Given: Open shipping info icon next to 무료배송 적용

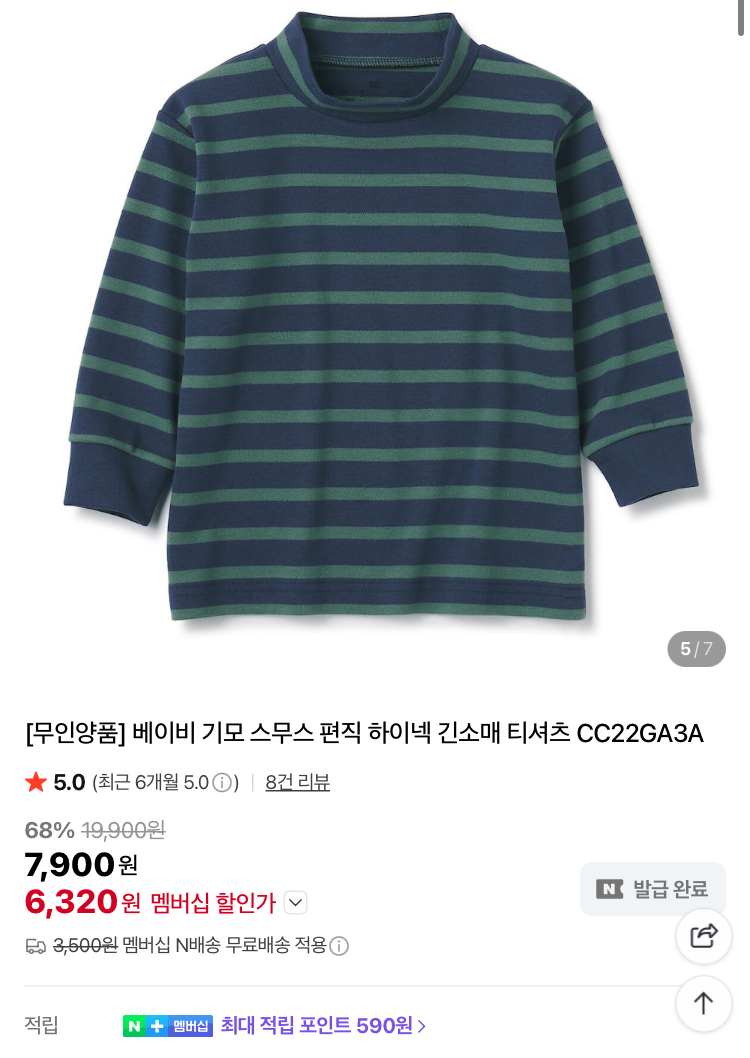Looking at the screenshot, I should click(x=339, y=946).
